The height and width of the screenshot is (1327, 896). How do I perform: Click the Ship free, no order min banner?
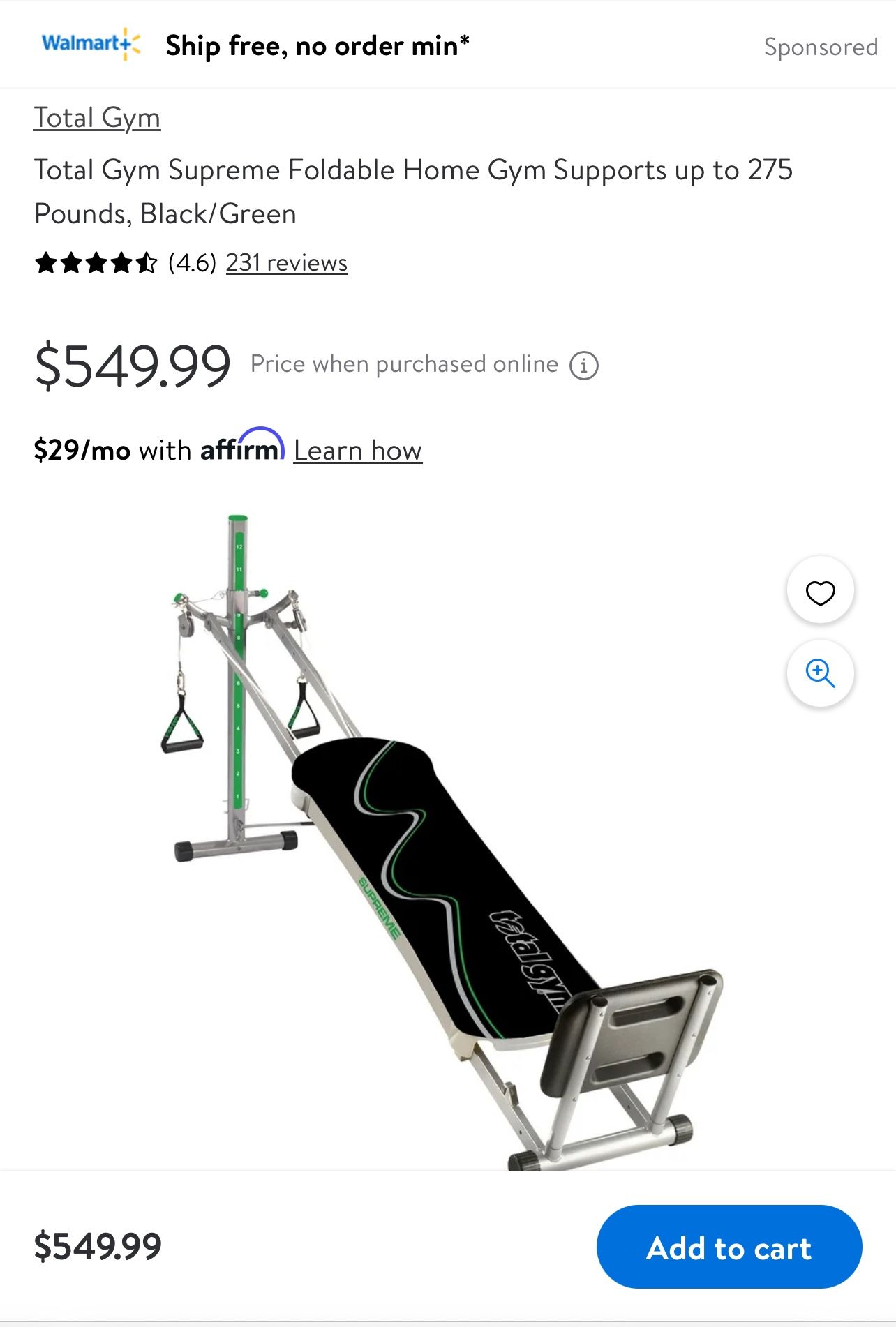(x=318, y=46)
